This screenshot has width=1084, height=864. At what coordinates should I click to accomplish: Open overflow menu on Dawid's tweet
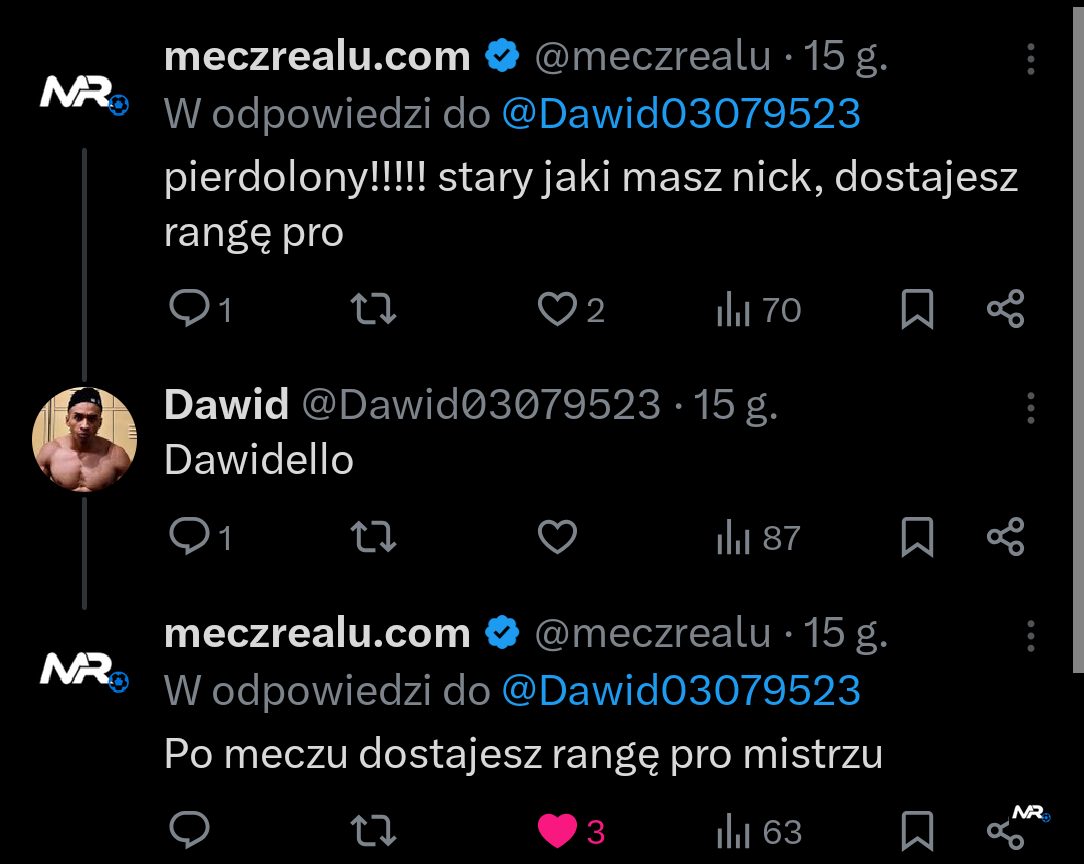(1031, 407)
